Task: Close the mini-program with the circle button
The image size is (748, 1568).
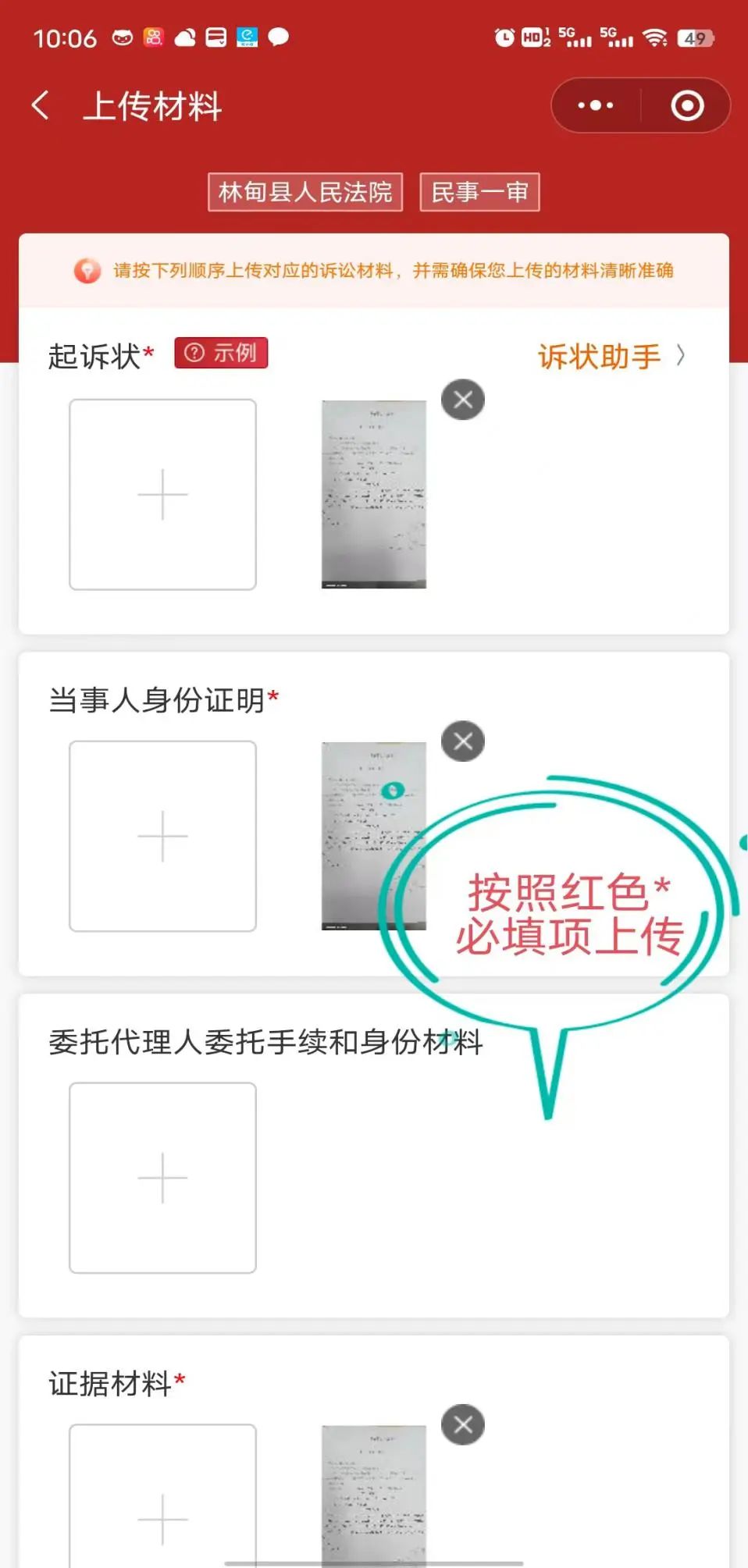Action: click(687, 105)
